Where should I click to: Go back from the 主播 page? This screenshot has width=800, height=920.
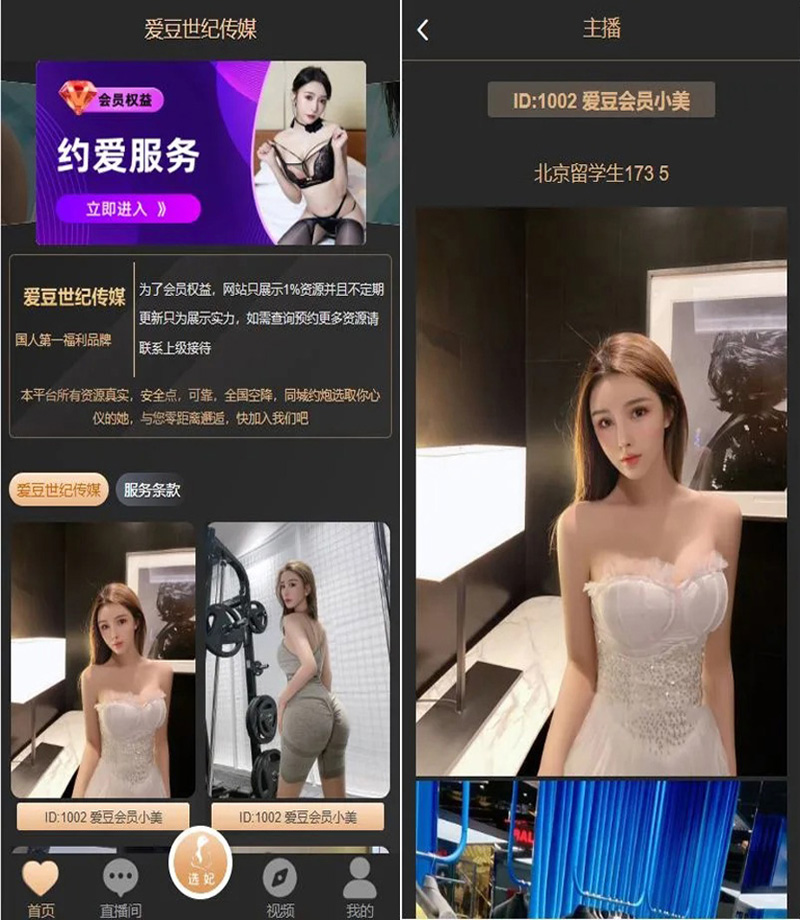click(423, 30)
